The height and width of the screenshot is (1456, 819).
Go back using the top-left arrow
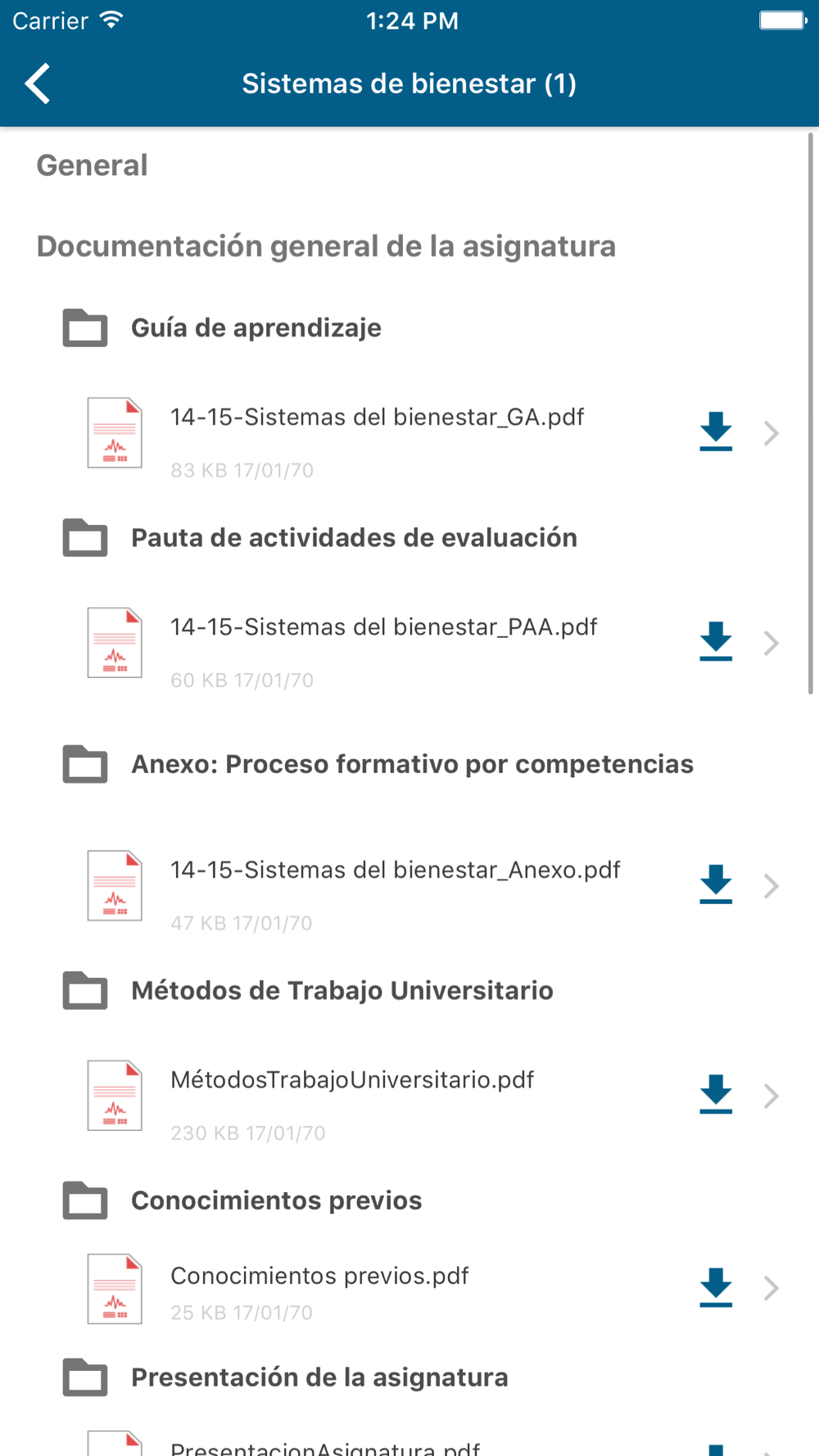38,84
